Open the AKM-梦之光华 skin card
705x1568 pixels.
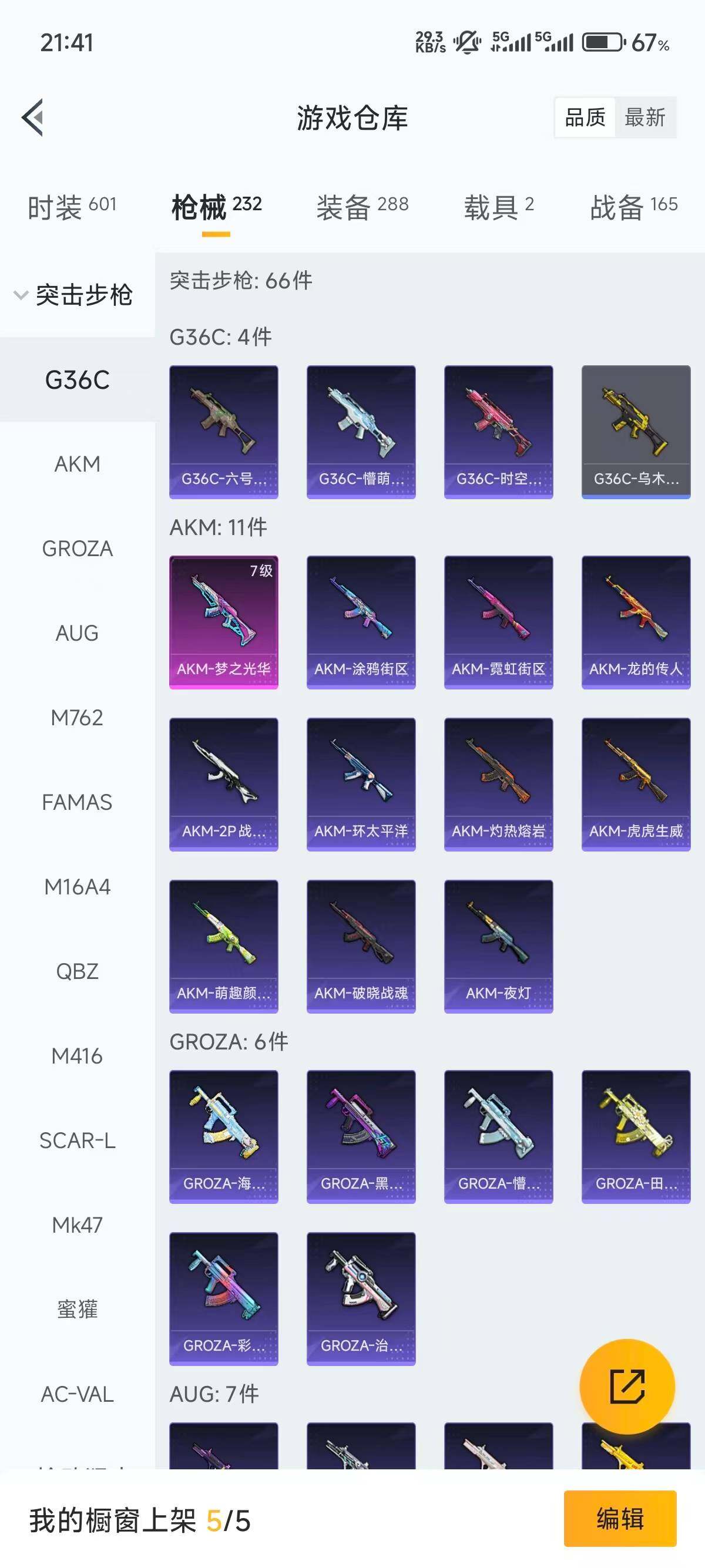(223, 622)
